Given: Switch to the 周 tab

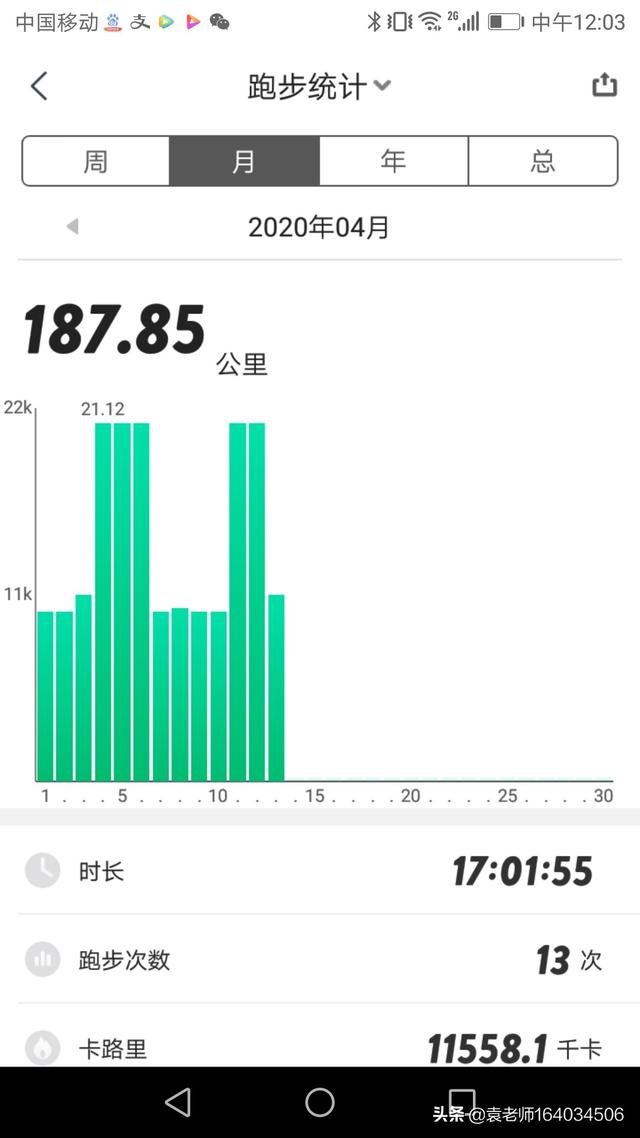Looking at the screenshot, I should [96, 161].
